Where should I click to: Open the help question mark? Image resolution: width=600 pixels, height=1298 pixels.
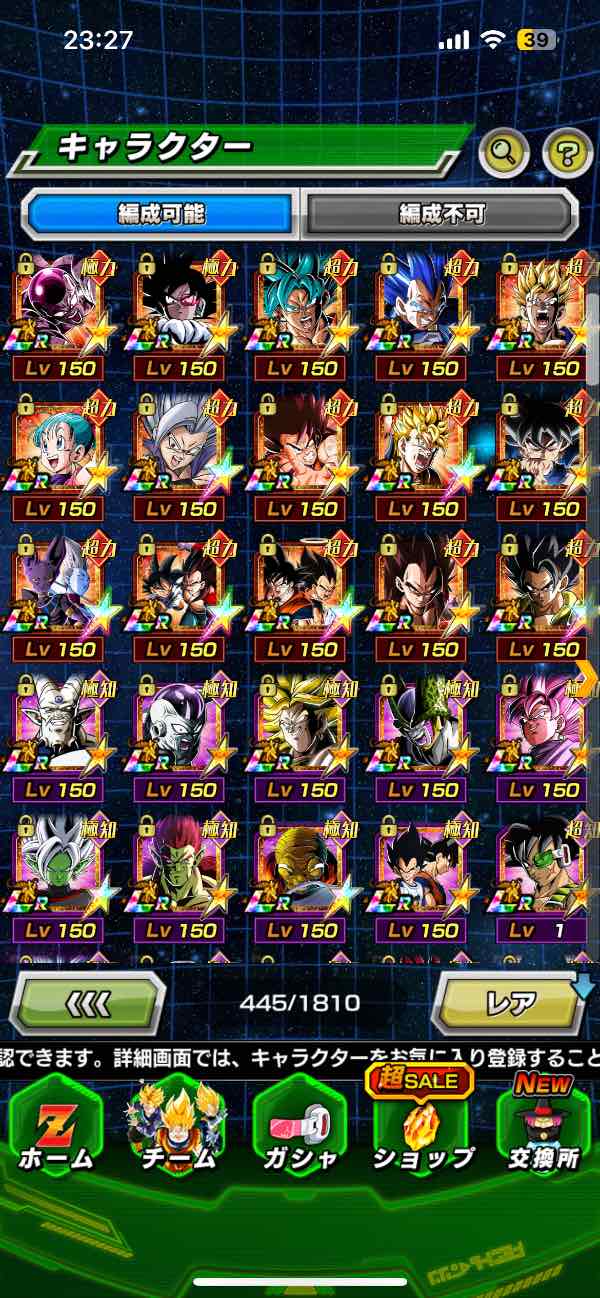pos(567,152)
